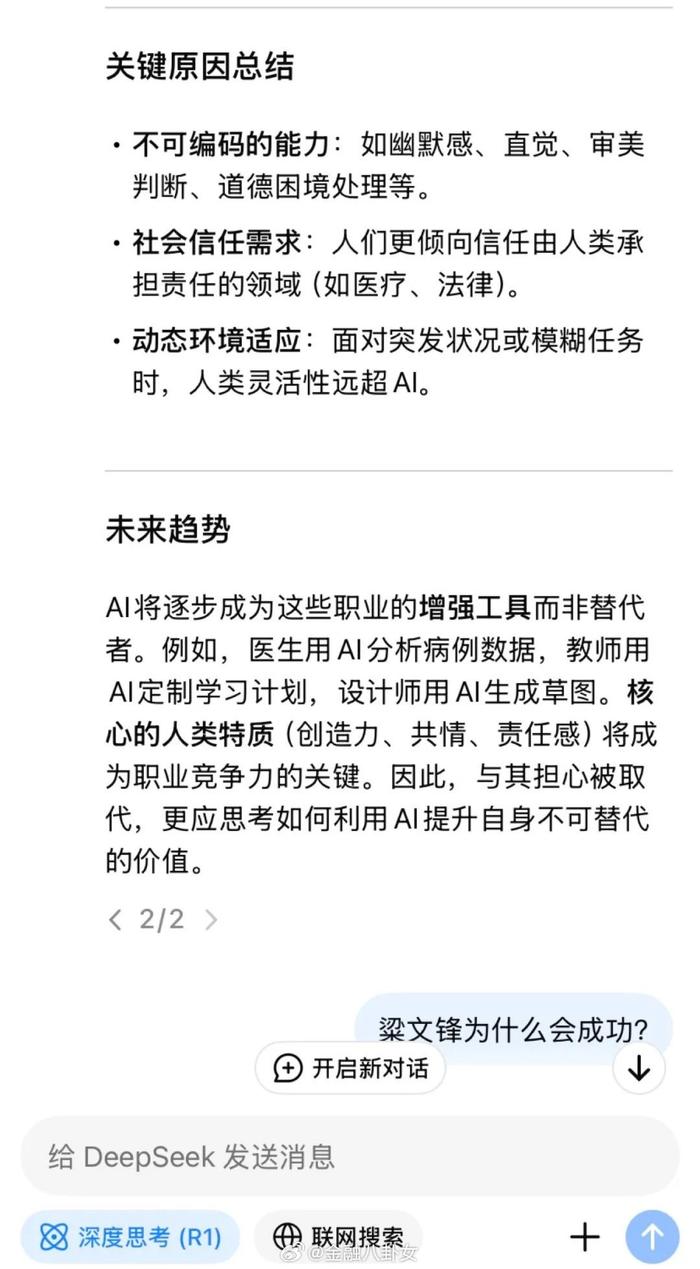The image size is (700, 1269).
Task: Toggle 深度思考 (R1) mode
Action: click(130, 1237)
